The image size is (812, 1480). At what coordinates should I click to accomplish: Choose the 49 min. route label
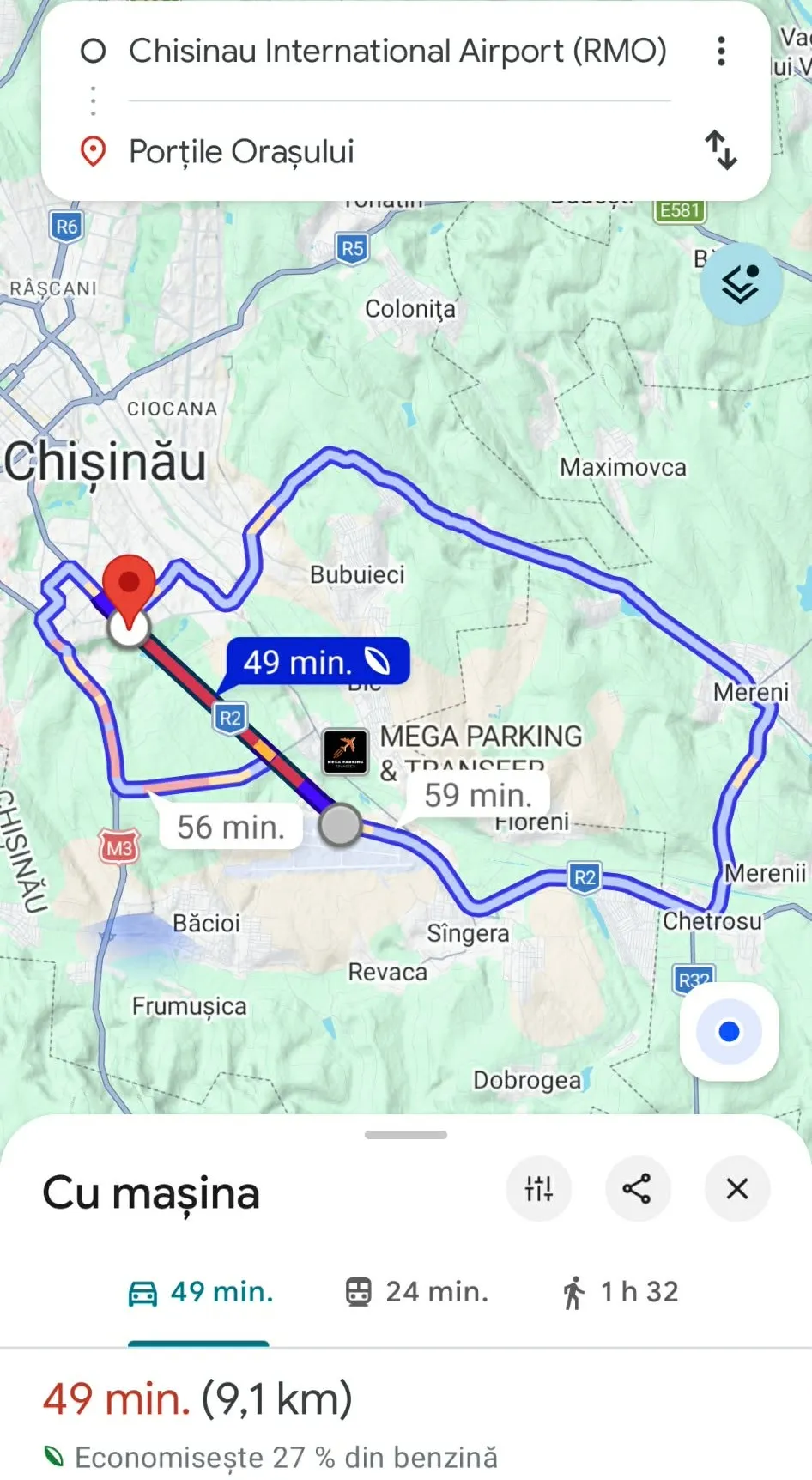coord(316,662)
